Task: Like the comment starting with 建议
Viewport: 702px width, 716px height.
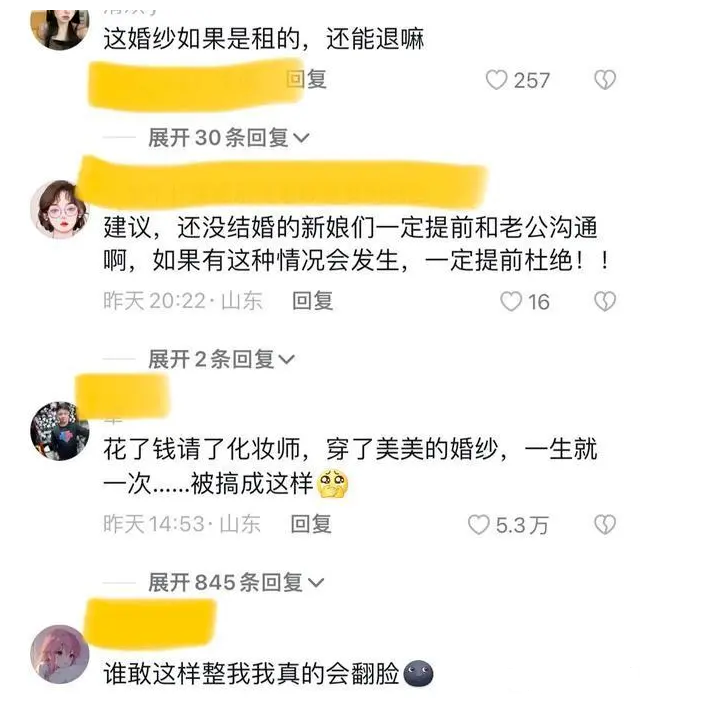Action: pos(511,301)
